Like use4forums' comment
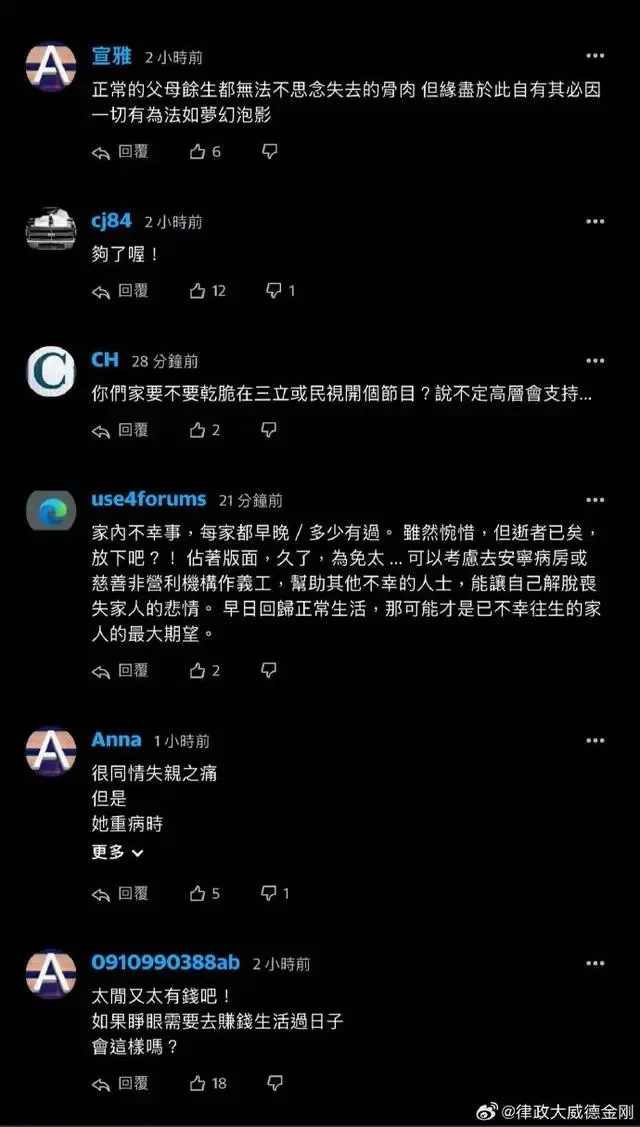The image size is (640, 1127). point(198,671)
